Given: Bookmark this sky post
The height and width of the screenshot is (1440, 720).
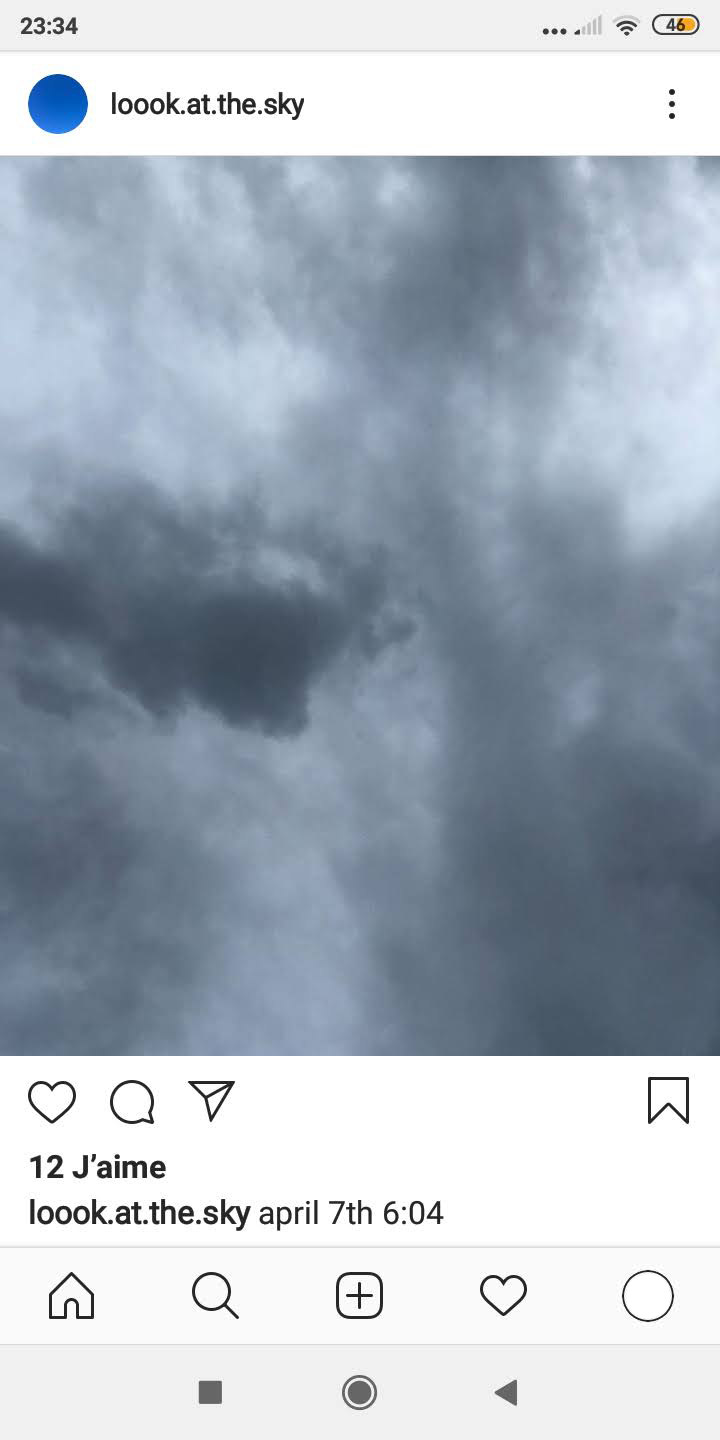Looking at the screenshot, I should click(x=668, y=1100).
